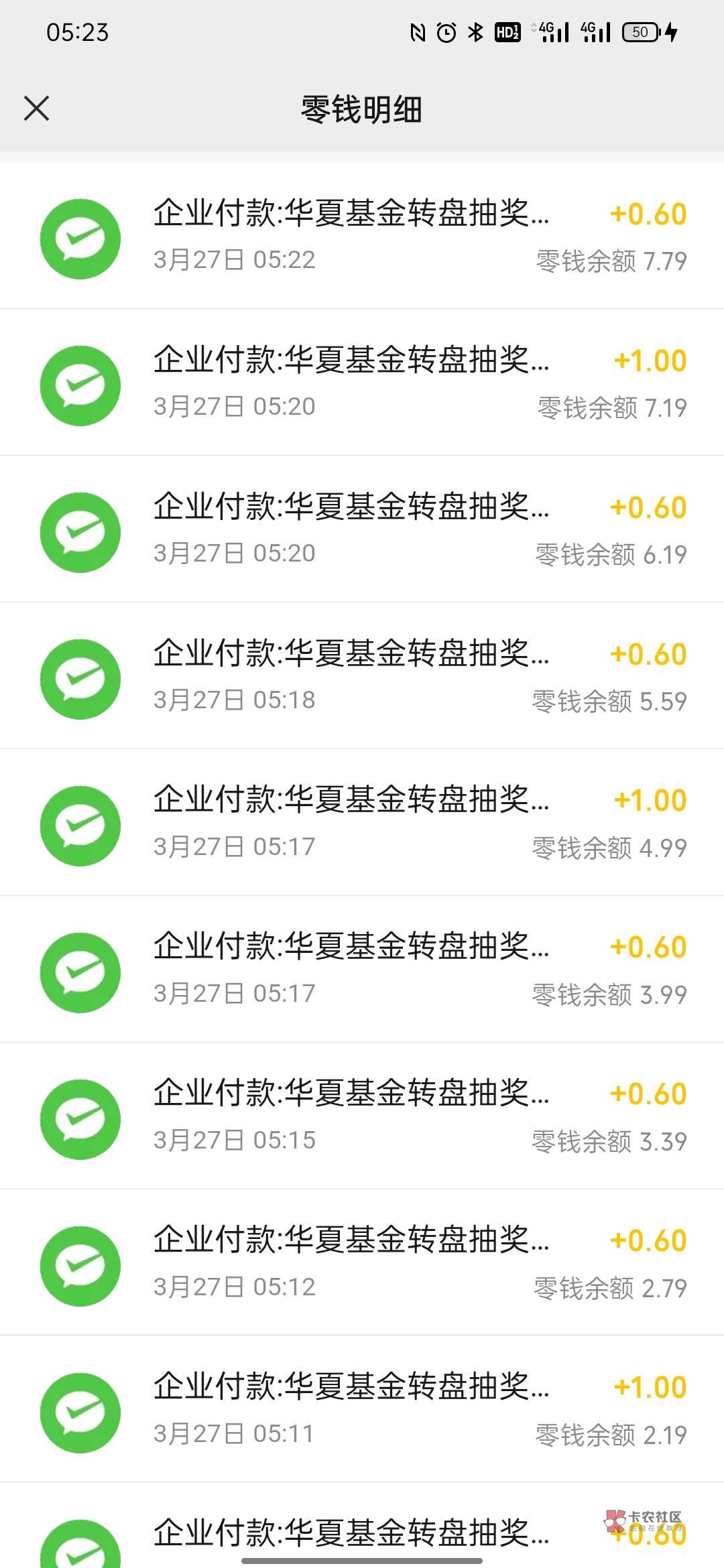Open the +1.00 transaction at 05:11
This screenshot has height=1568, width=724.
pos(362,1410)
